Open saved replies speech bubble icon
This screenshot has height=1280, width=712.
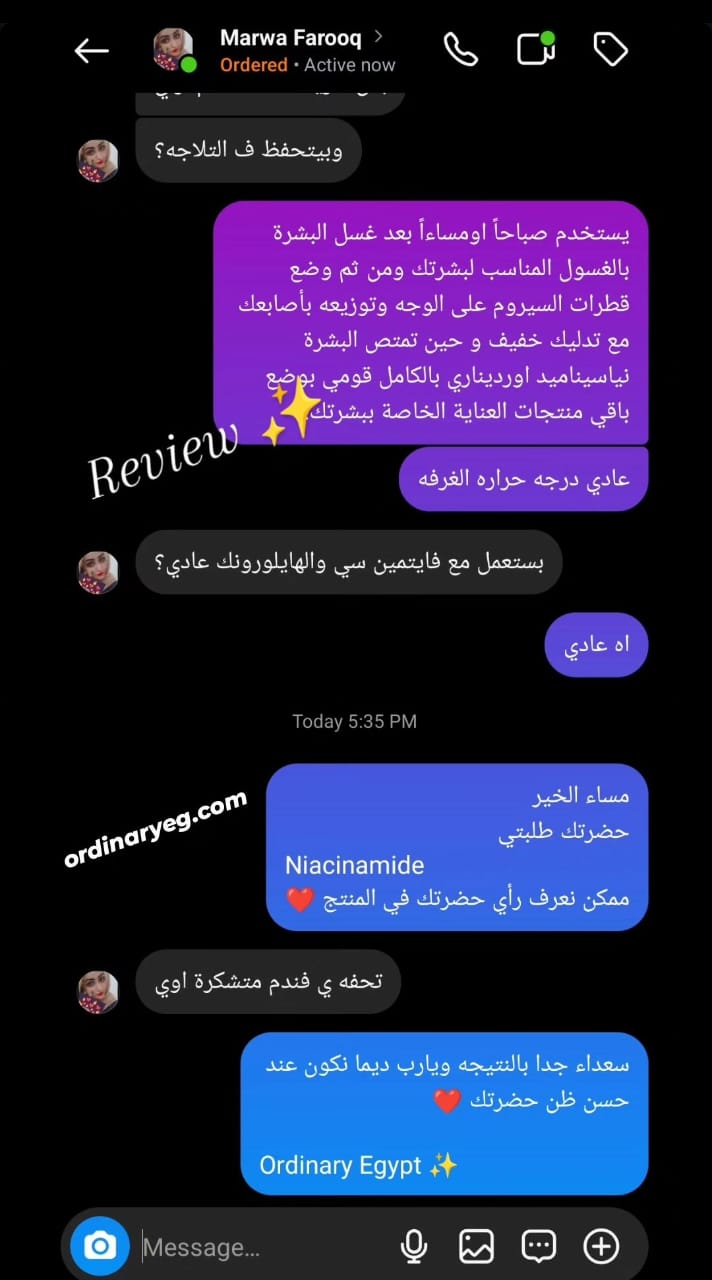pyautogui.click(x=539, y=1246)
